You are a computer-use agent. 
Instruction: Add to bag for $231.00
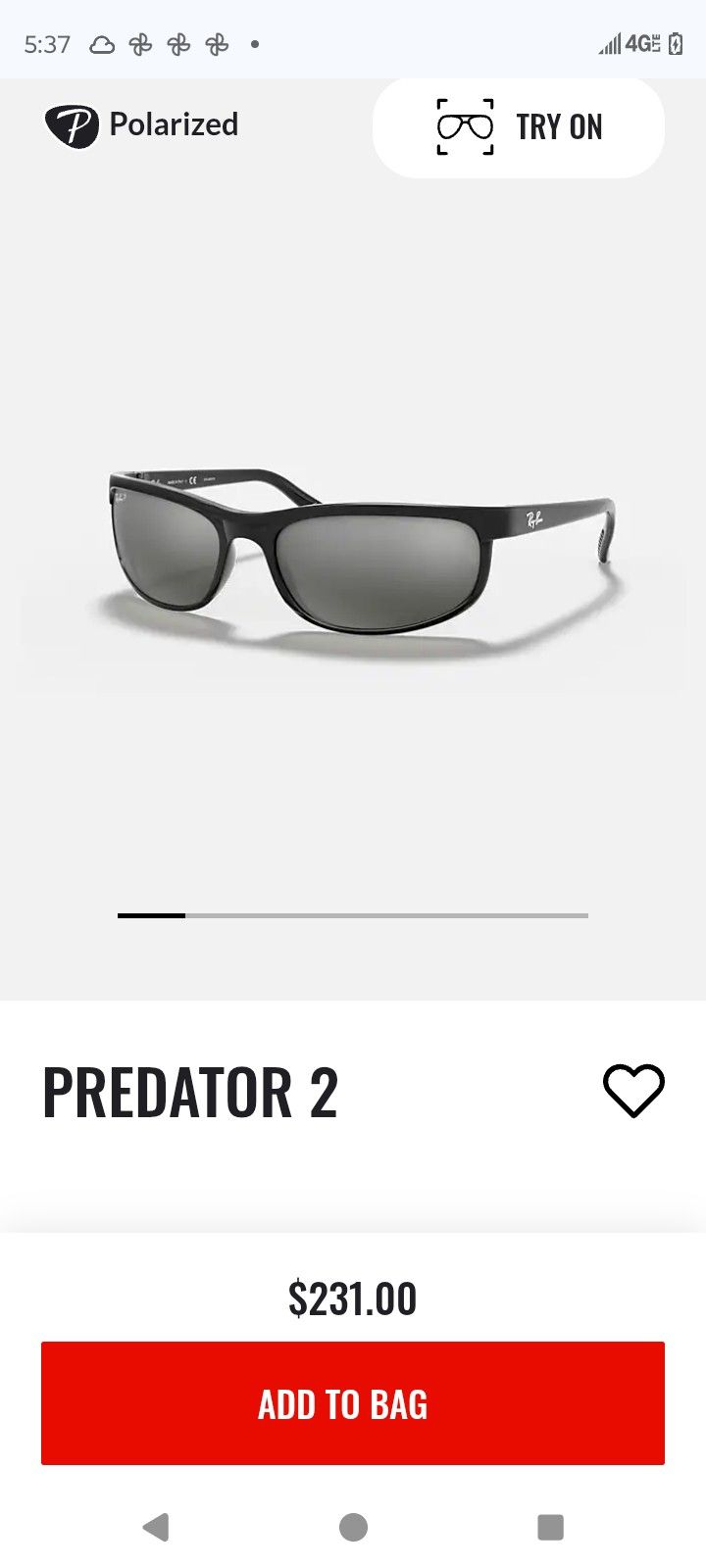[x=353, y=1403]
